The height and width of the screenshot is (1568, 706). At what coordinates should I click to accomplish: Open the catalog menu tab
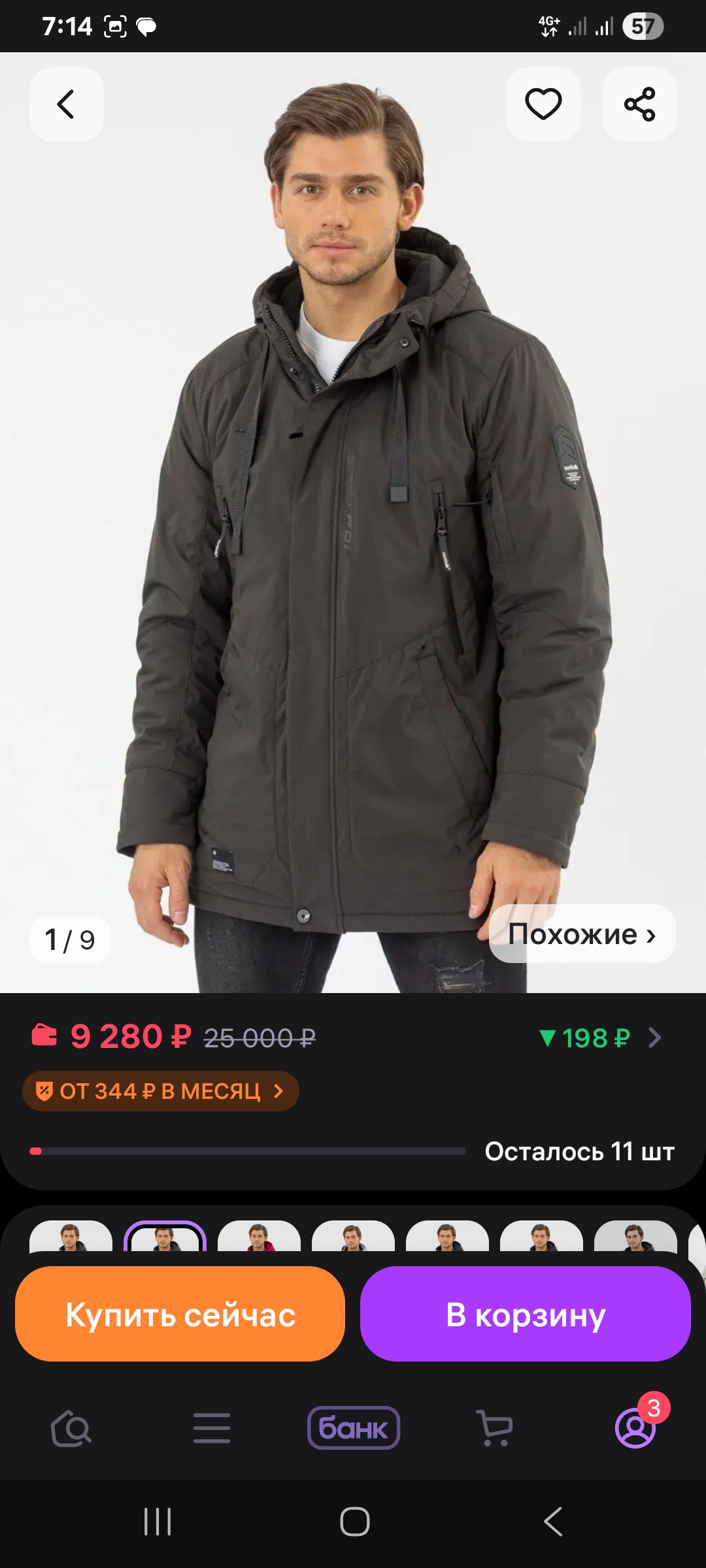pyautogui.click(x=212, y=1428)
